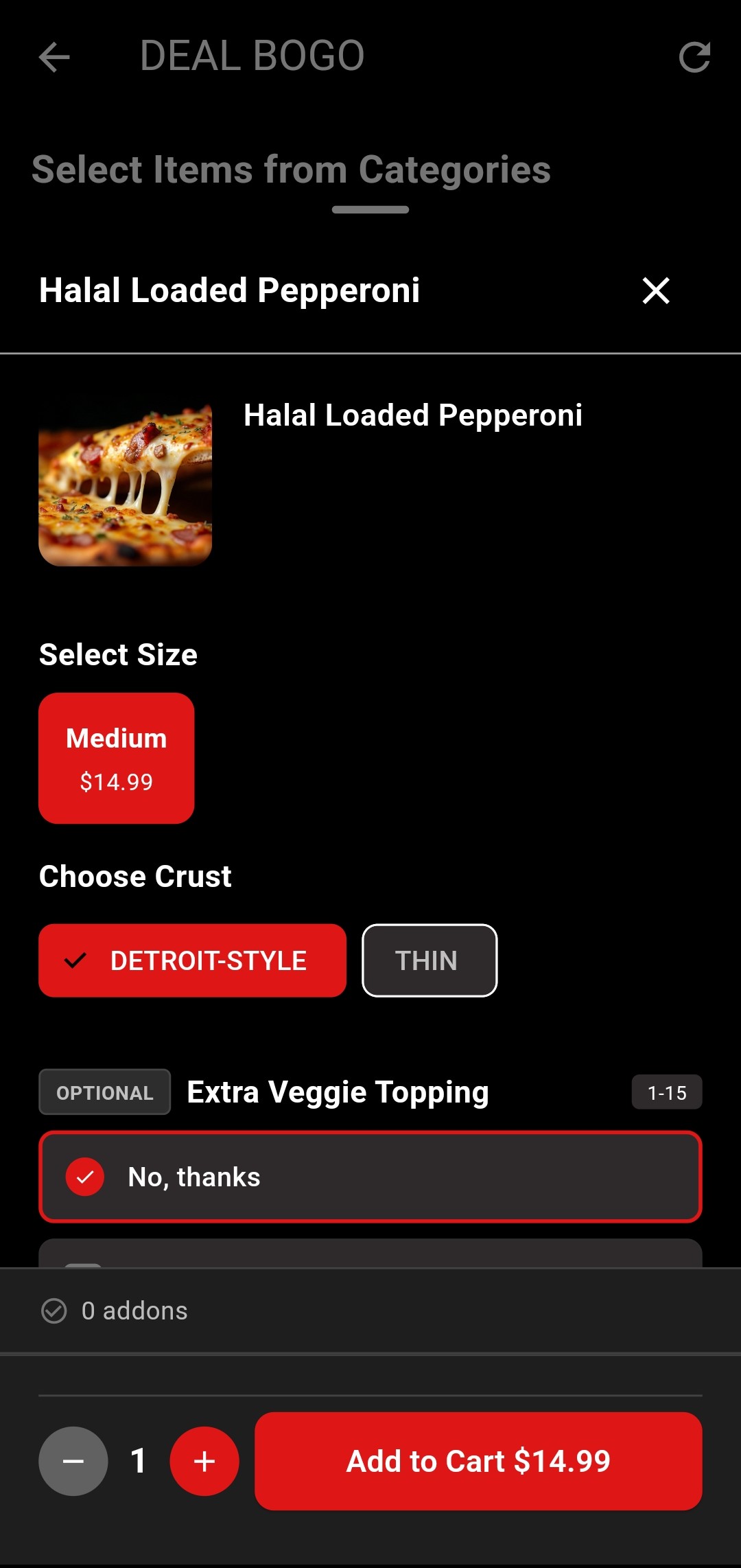Choose the Detroit-Style crust

192,960
